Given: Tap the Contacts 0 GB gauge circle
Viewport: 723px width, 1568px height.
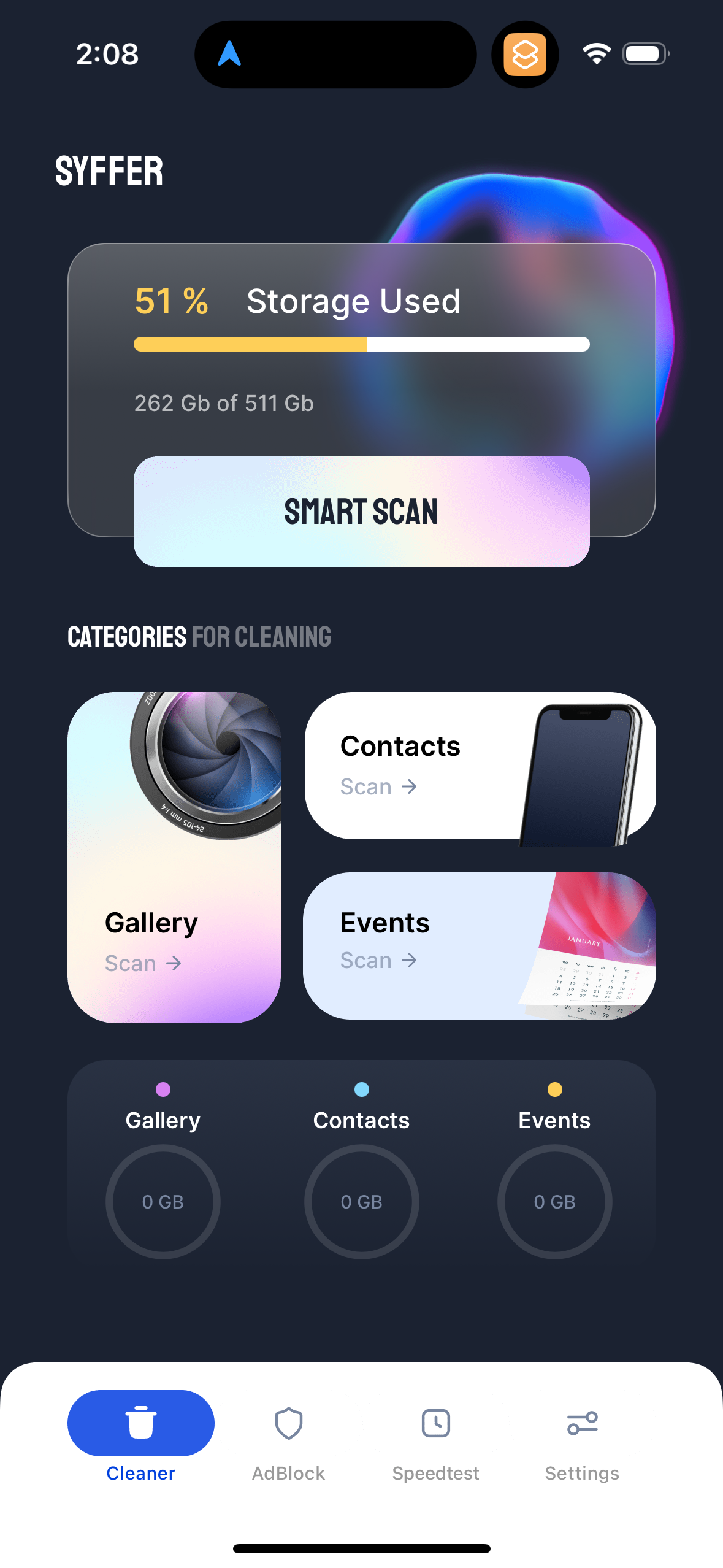Looking at the screenshot, I should click(x=361, y=1201).
